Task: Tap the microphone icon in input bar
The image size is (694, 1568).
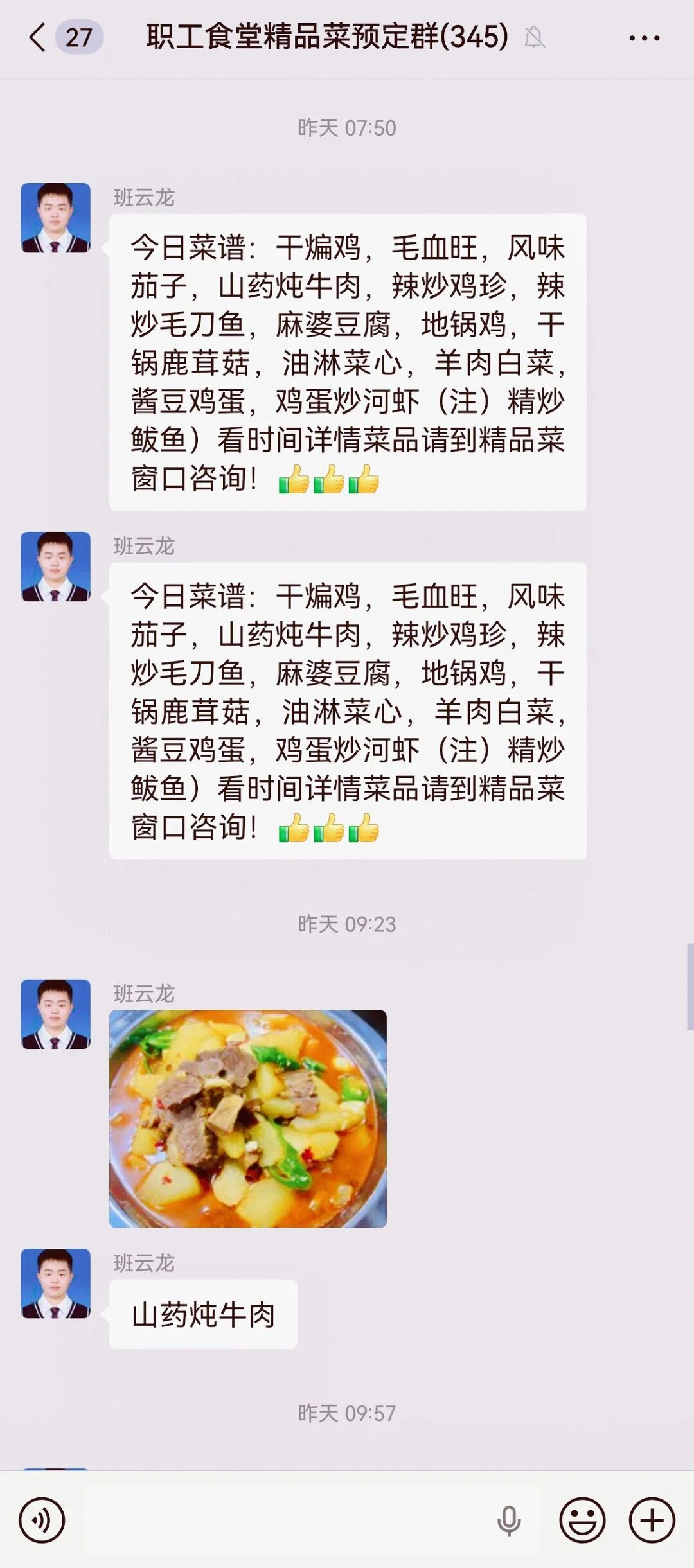Action: pos(509,1520)
